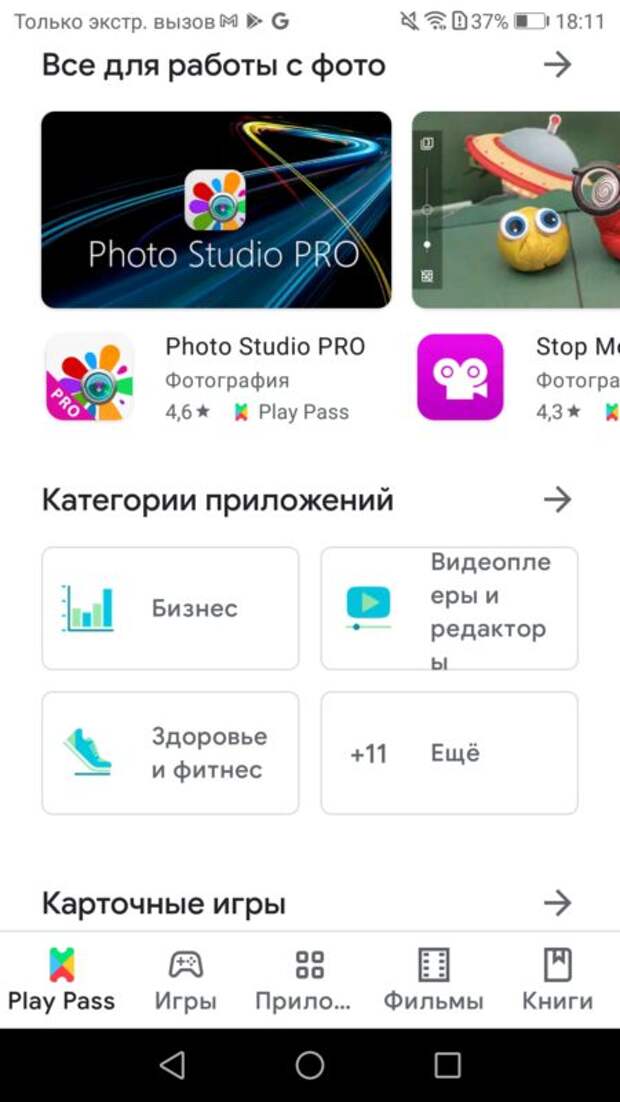Go to the home screen
The image size is (620, 1102).
(310, 1065)
